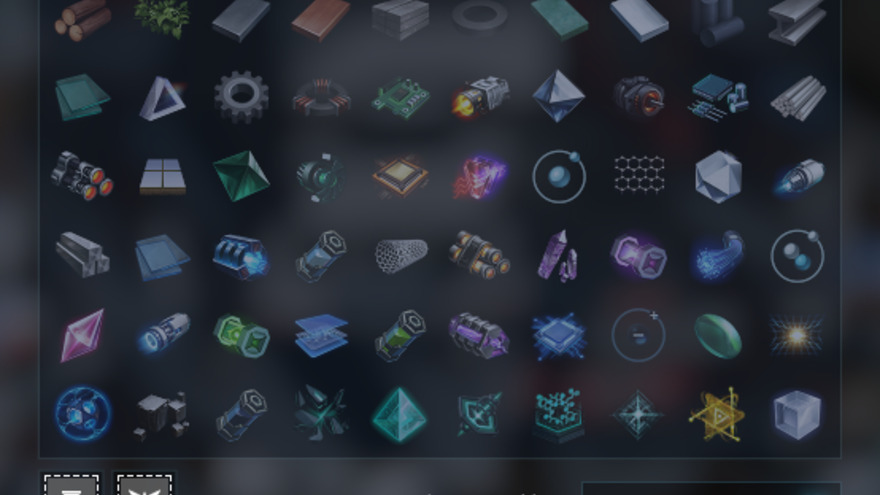Choose the triangular prism item
This screenshot has width=880, height=495.
(x=161, y=97)
